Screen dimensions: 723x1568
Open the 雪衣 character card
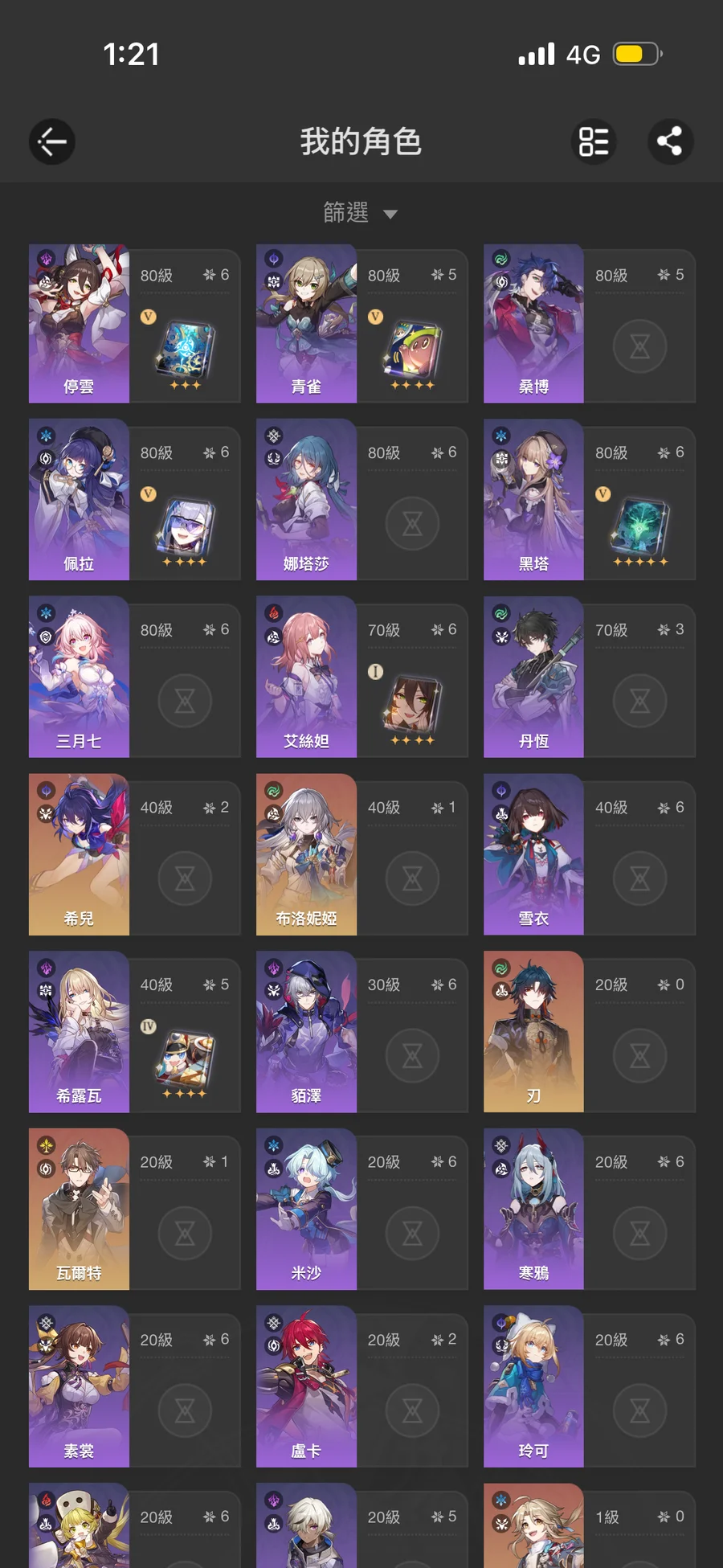[590, 855]
